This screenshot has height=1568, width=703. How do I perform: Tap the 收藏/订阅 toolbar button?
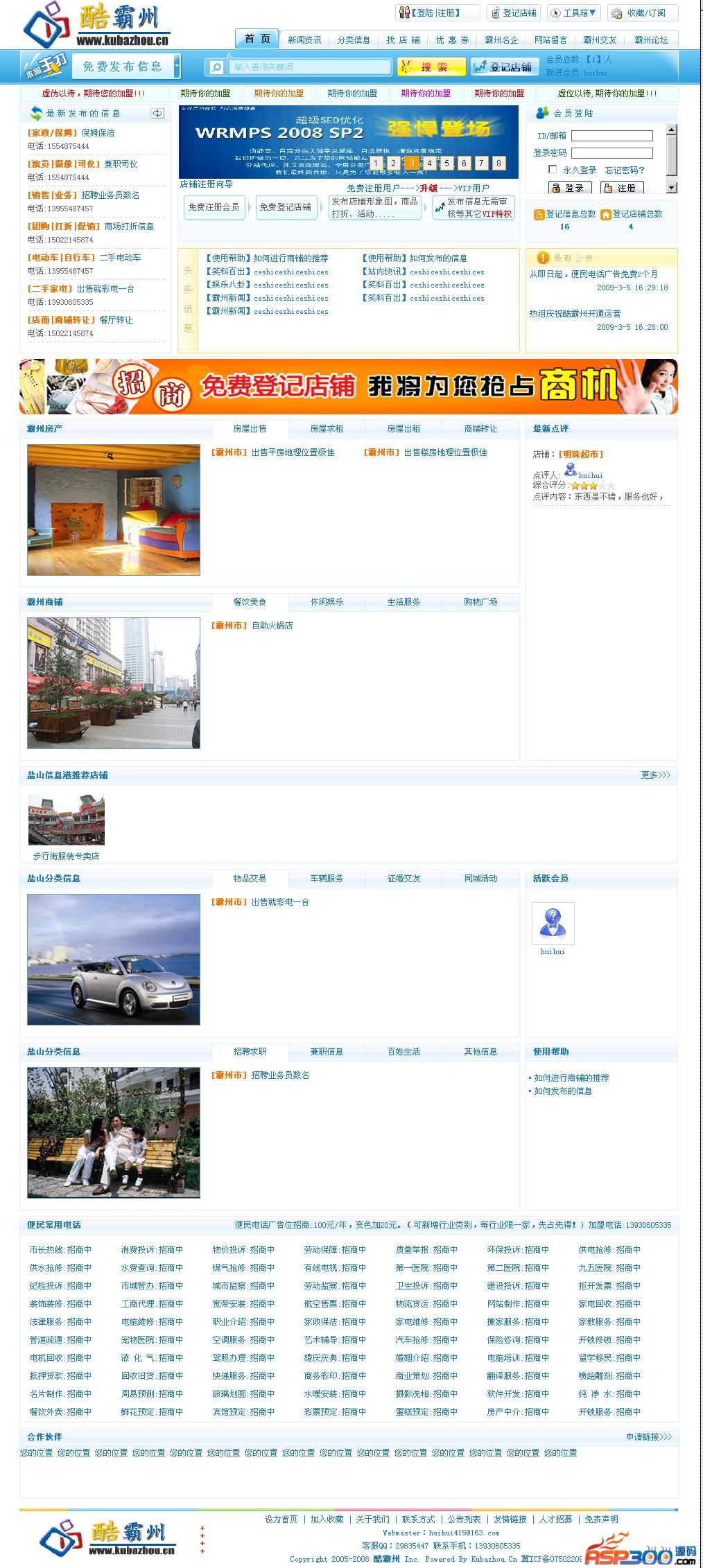pyautogui.click(x=642, y=13)
